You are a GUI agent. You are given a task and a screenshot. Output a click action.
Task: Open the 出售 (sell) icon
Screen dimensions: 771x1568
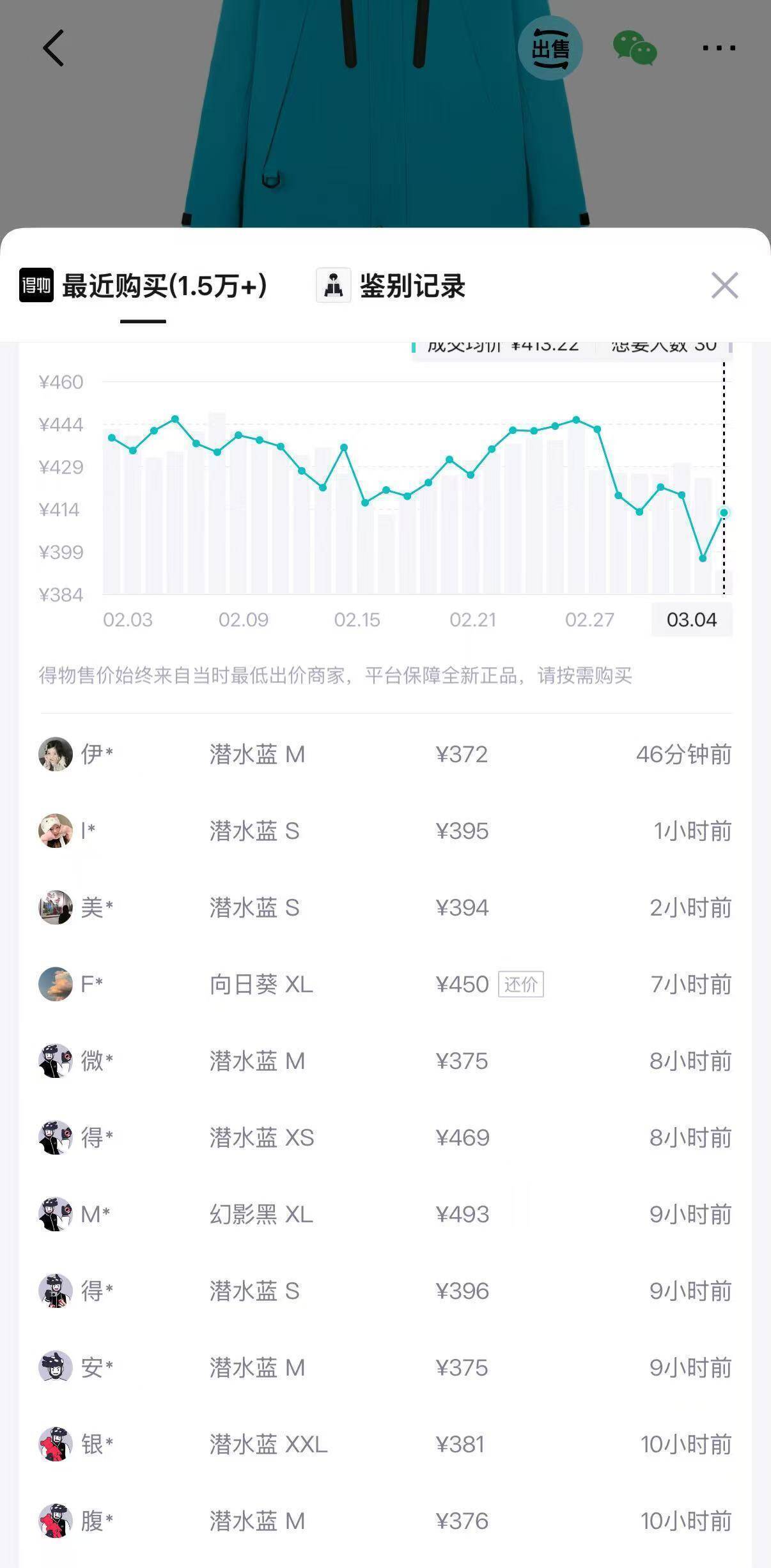(x=552, y=48)
